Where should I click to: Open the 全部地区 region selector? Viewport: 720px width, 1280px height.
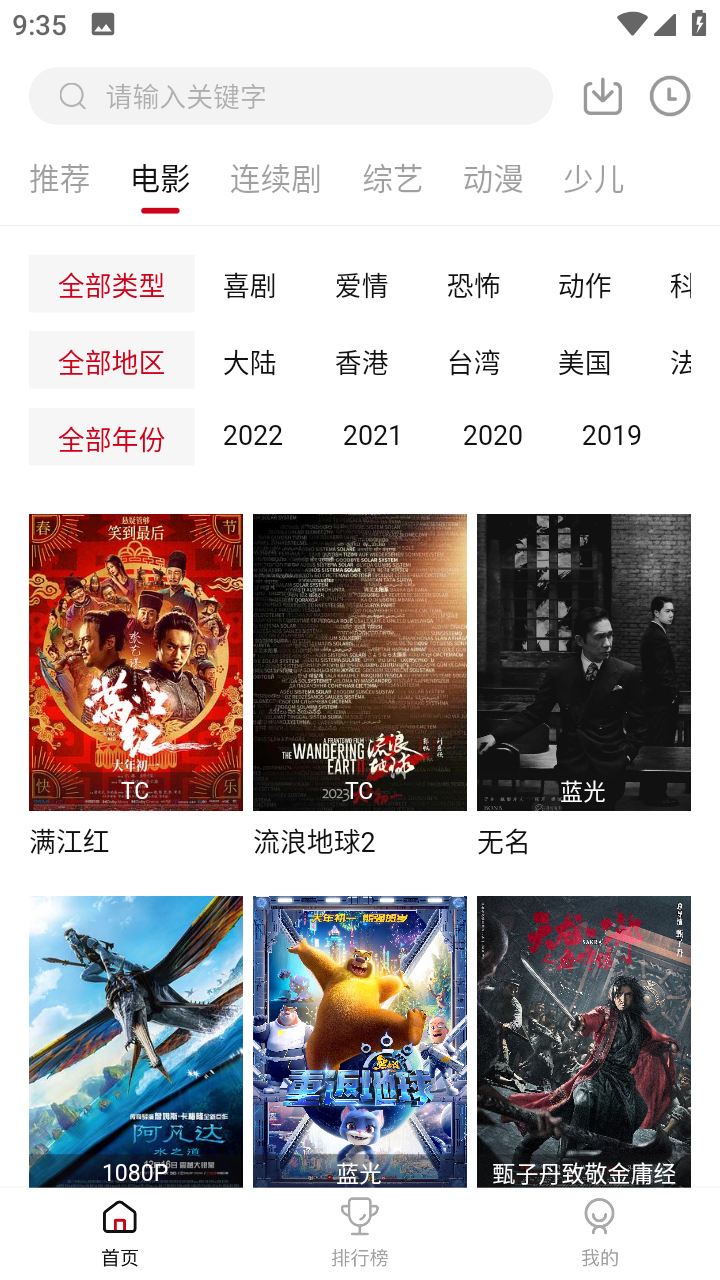(111, 360)
